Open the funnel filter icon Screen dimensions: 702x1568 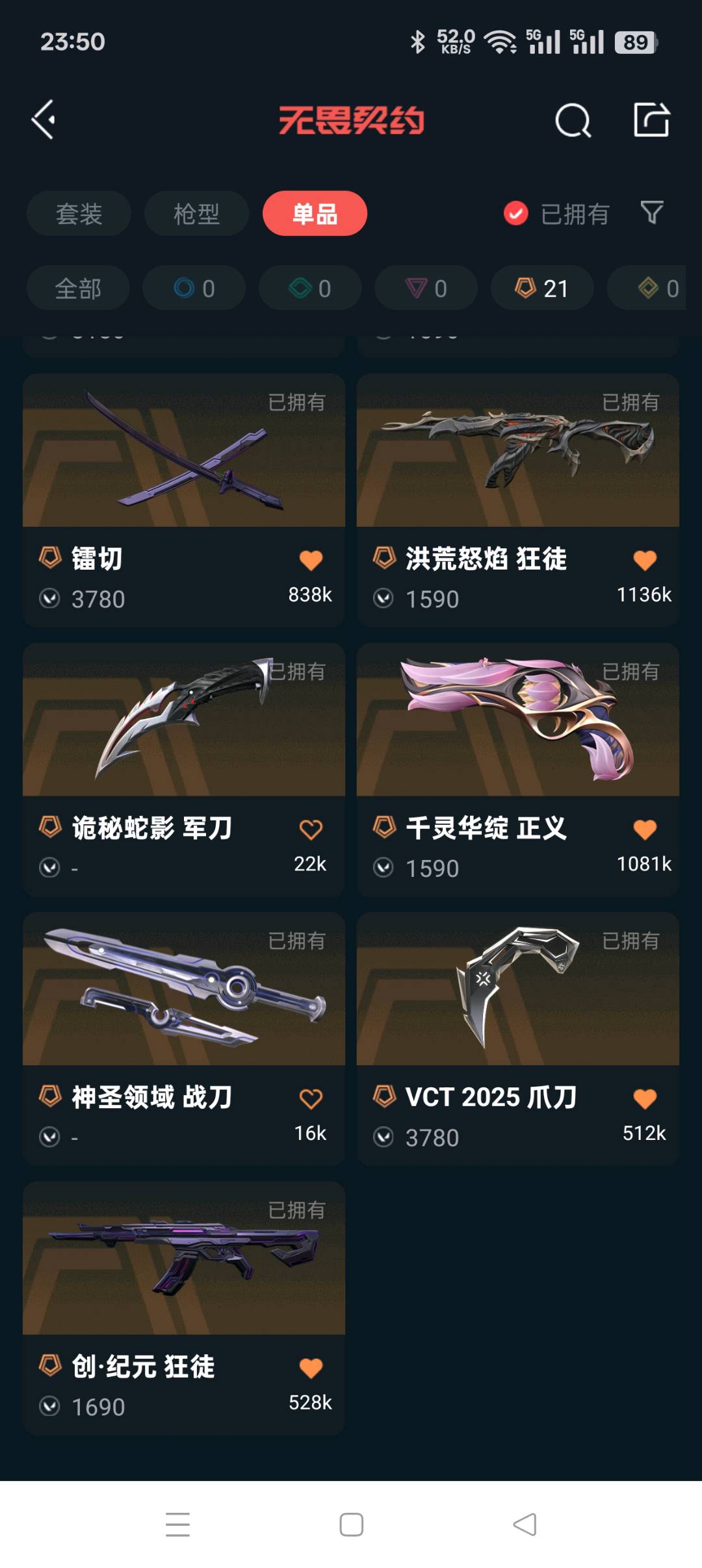(x=652, y=212)
